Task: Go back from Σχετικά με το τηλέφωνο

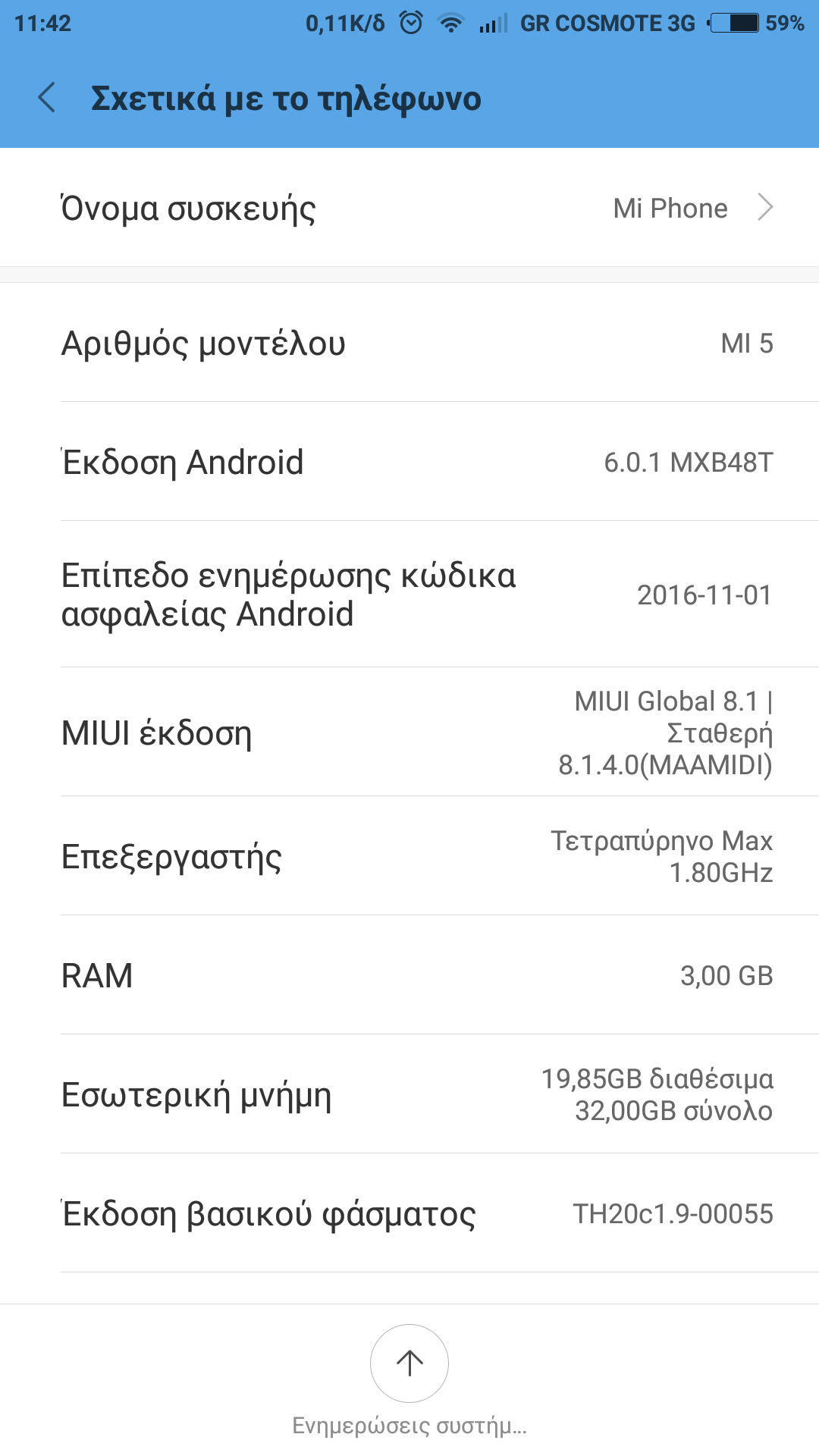Action: click(x=47, y=98)
